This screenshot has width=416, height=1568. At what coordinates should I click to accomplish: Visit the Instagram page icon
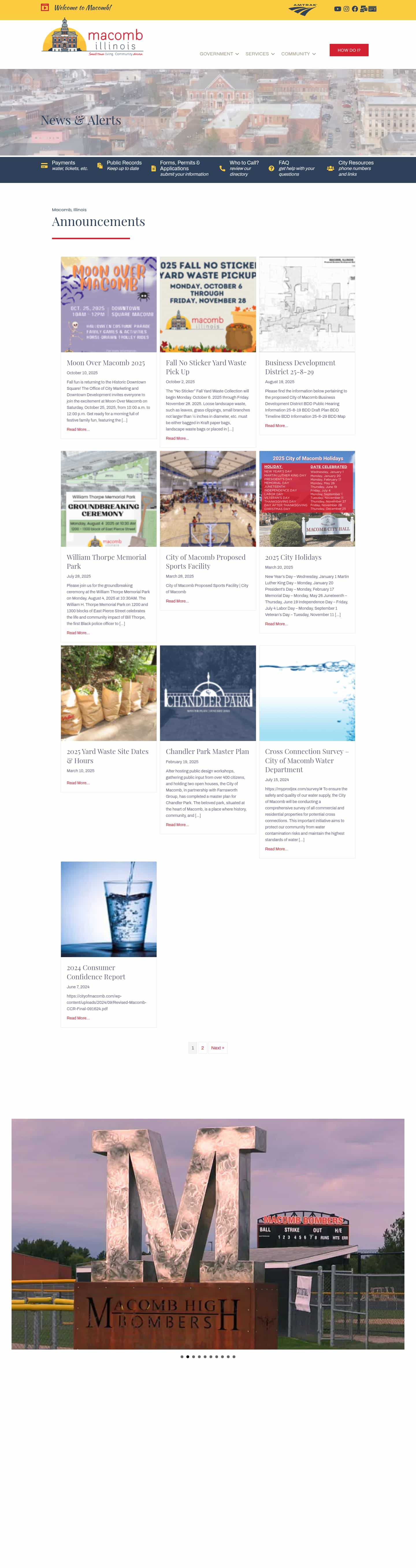pyautogui.click(x=346, y=9)
